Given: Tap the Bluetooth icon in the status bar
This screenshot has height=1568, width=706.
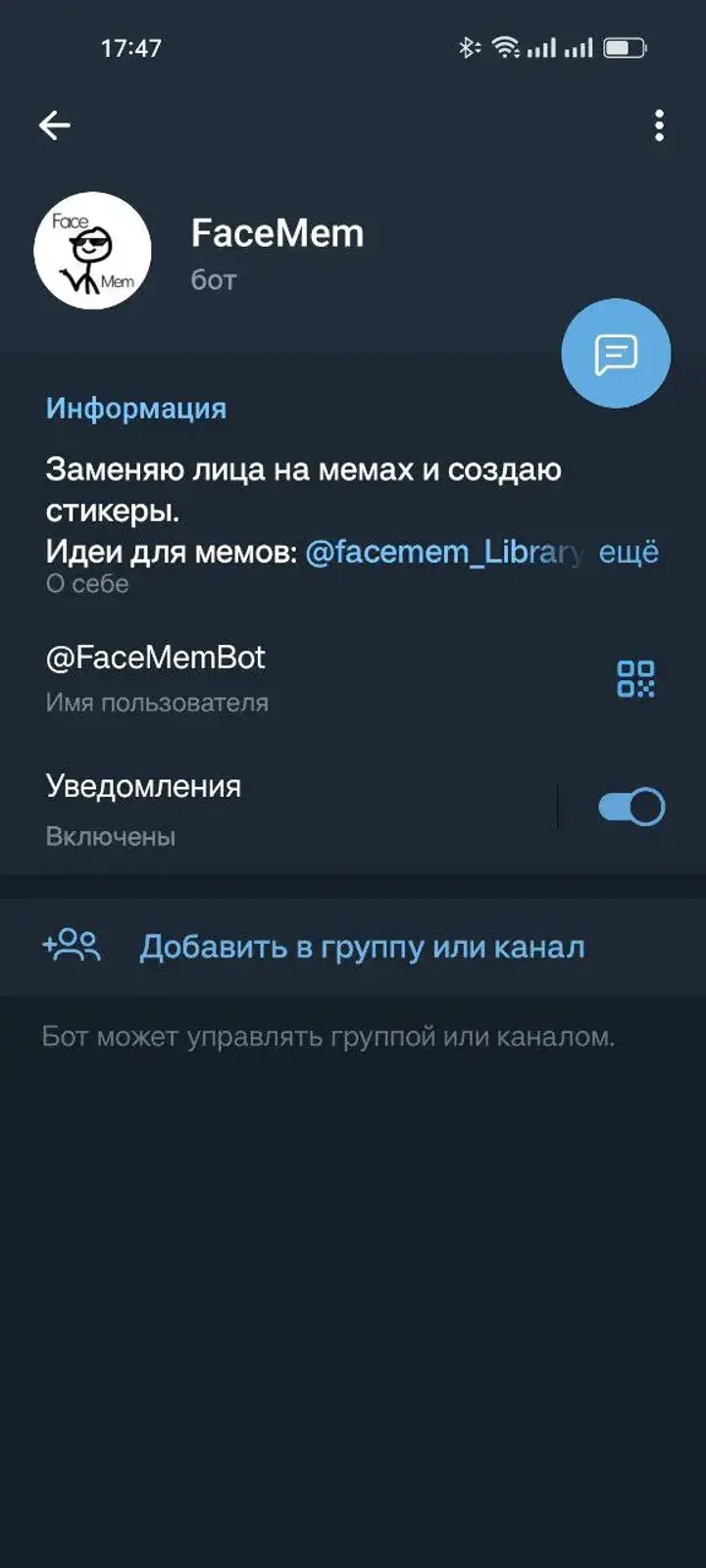Looking at the screenshot, I should [467, 46].
